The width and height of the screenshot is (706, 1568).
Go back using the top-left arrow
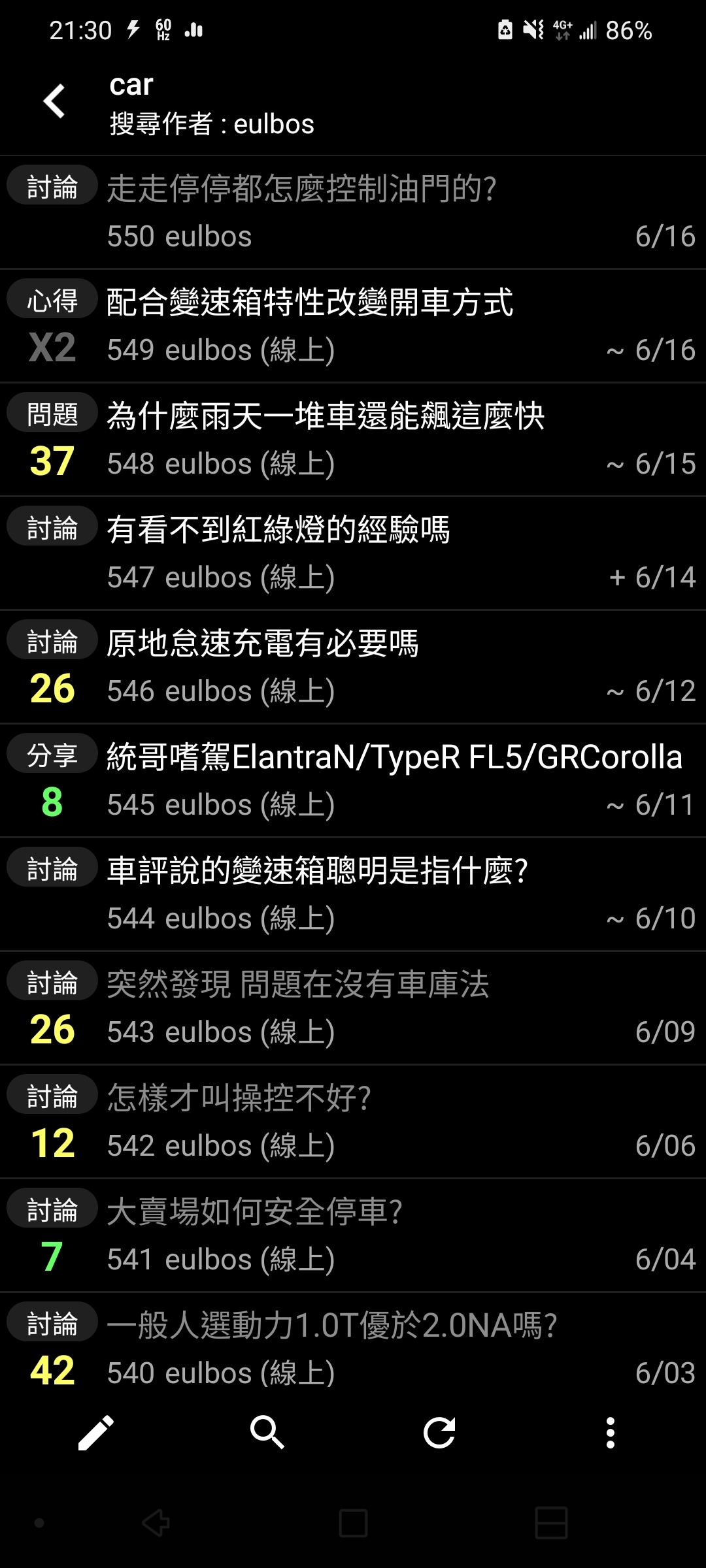pyautogui.click(x=54, y=101)
